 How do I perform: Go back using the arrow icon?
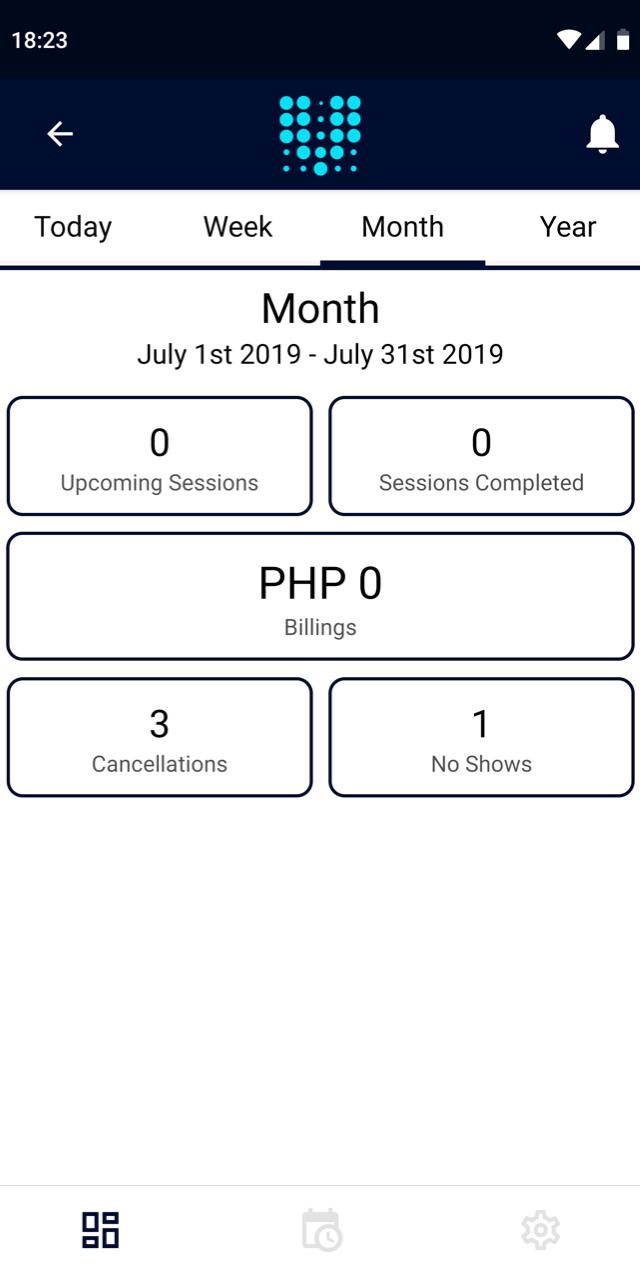point(60,134)
